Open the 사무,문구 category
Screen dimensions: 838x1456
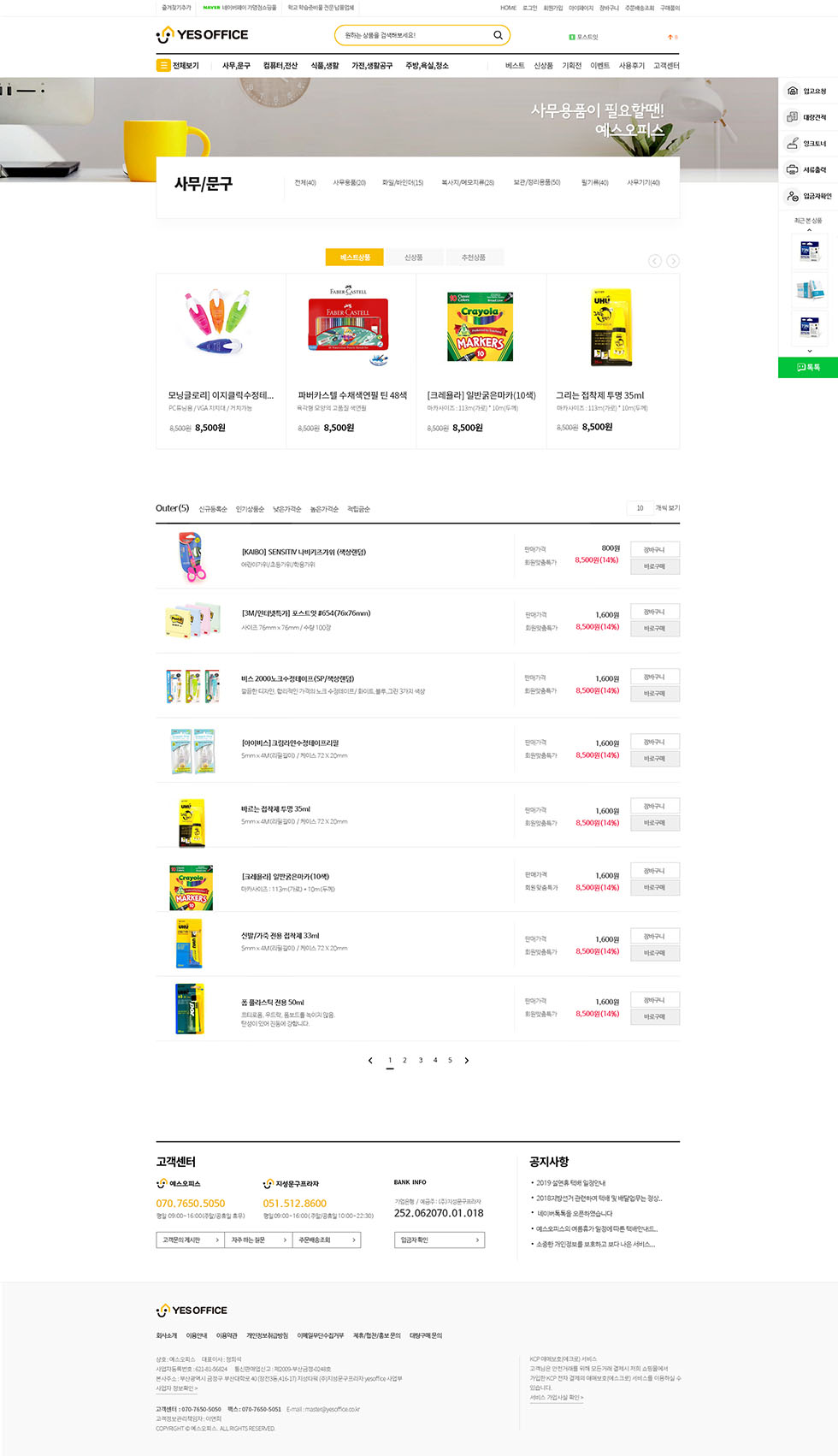click(x=236, y=65)
